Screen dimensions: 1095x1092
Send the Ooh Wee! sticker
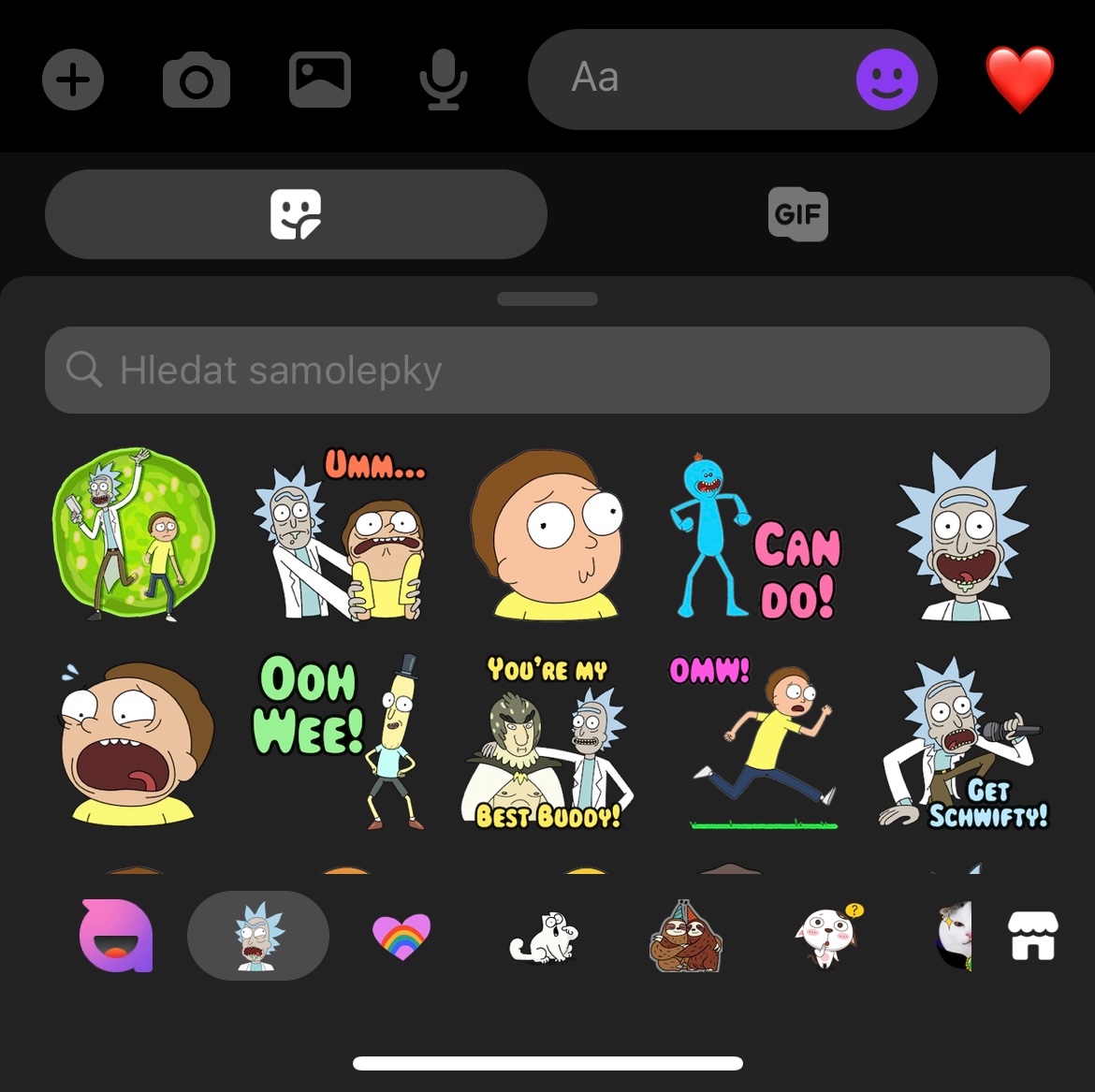click(340, 741)
